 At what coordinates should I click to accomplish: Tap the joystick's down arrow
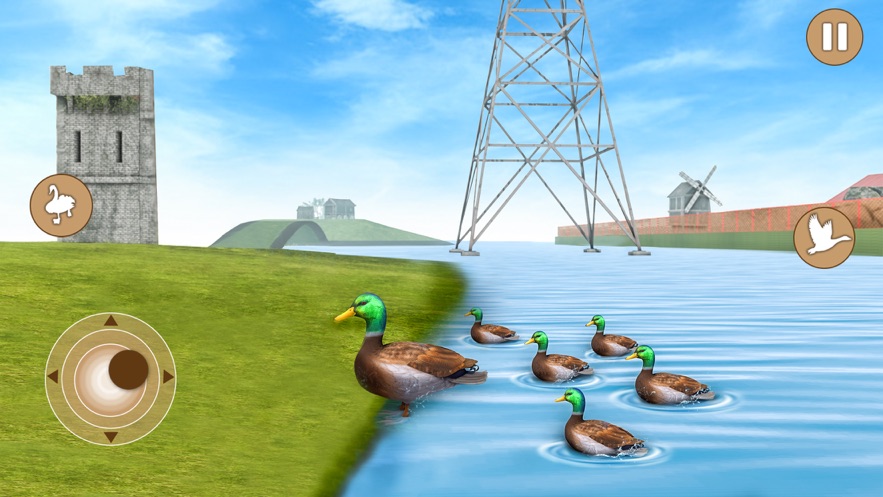click(110, 436)
